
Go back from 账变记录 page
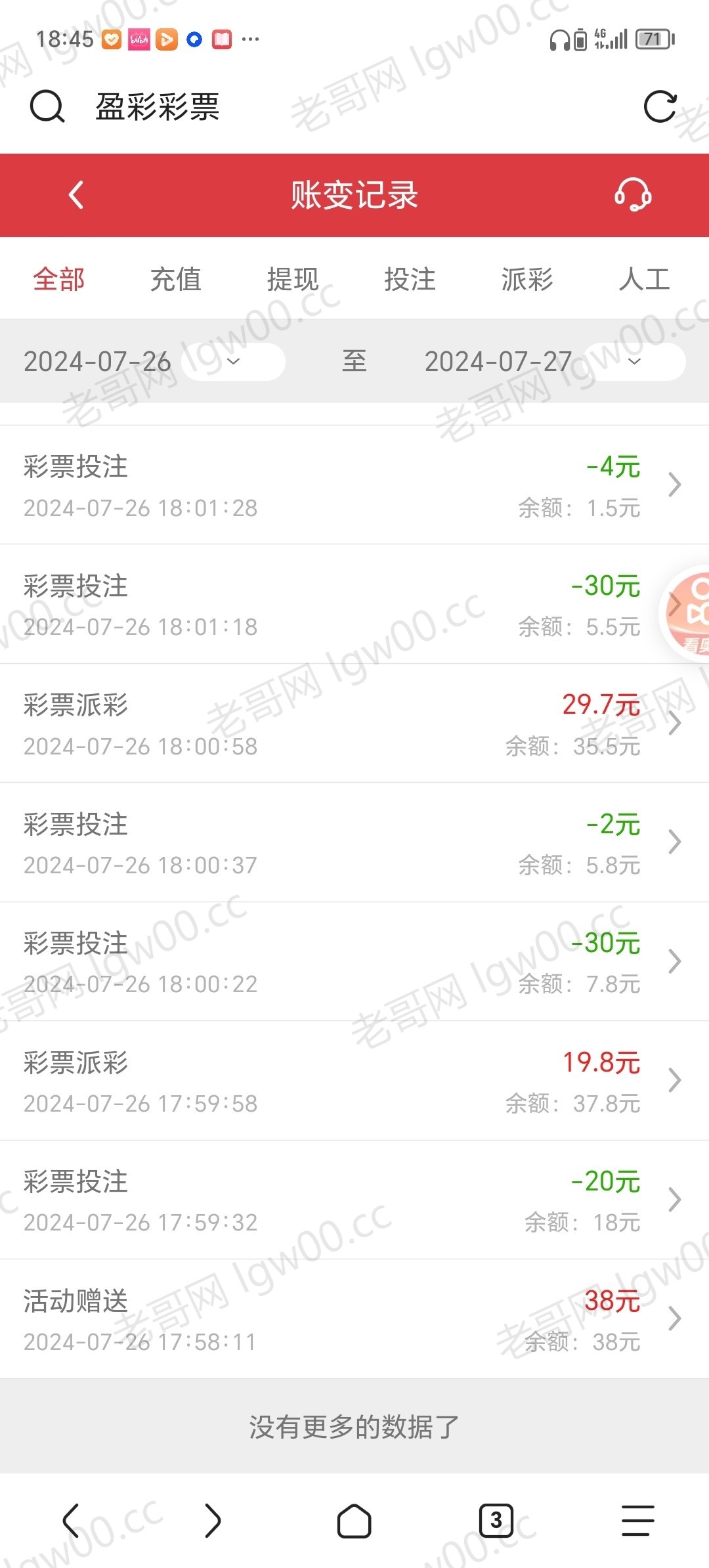76,195
